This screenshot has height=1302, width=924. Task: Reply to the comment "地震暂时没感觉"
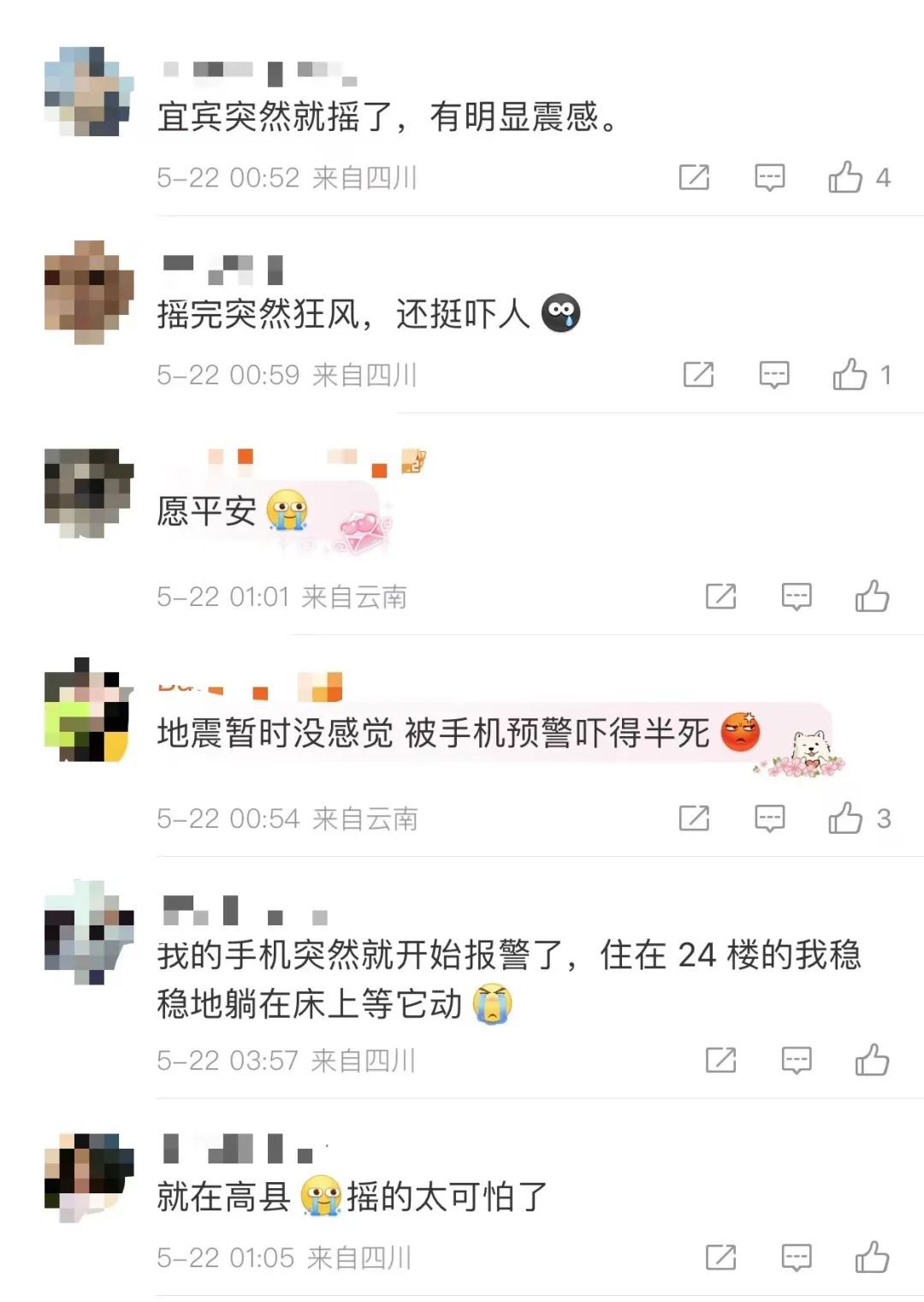[x=769, y=818]
